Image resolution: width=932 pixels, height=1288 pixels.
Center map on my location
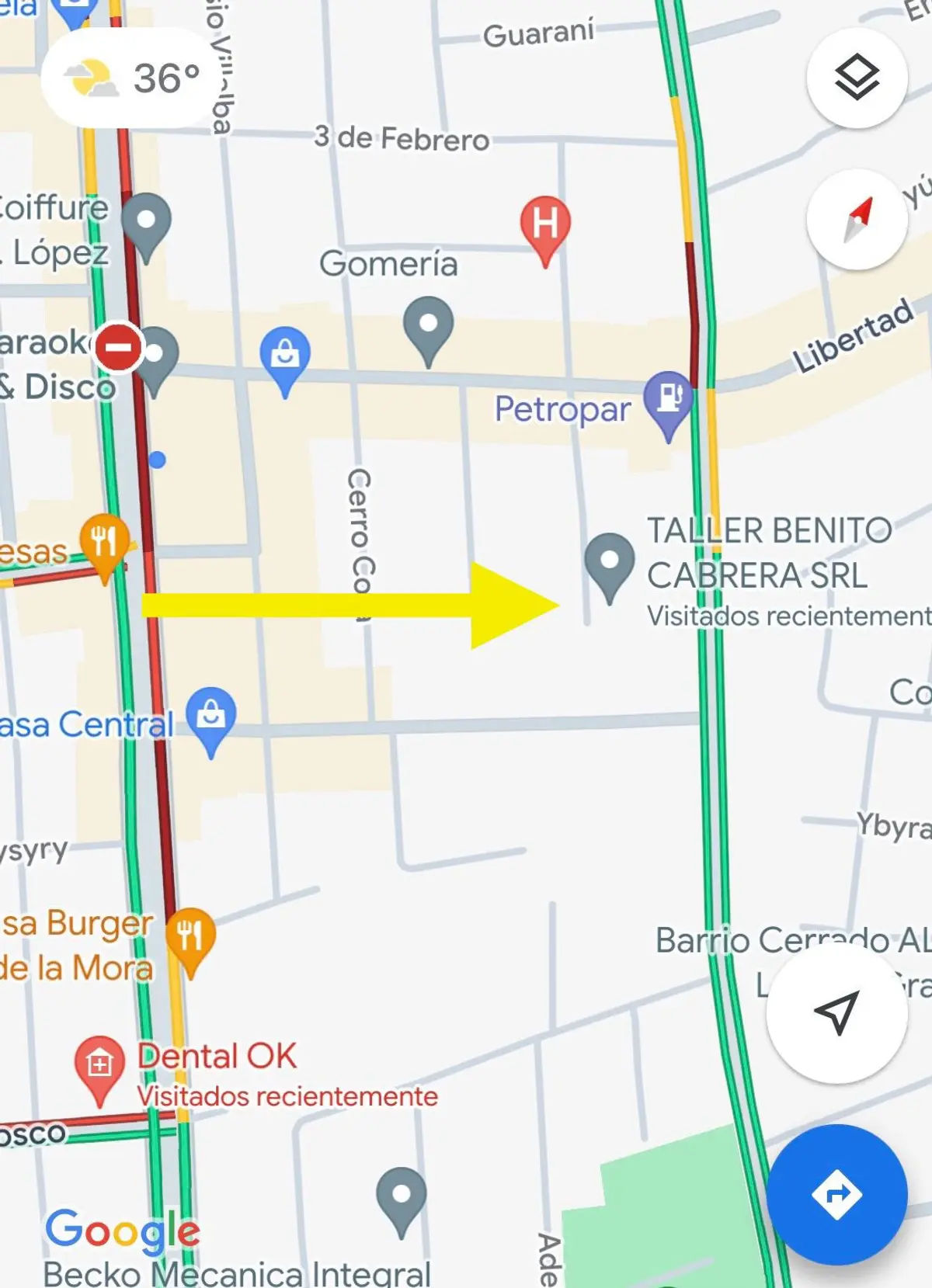pos(836,1012)
